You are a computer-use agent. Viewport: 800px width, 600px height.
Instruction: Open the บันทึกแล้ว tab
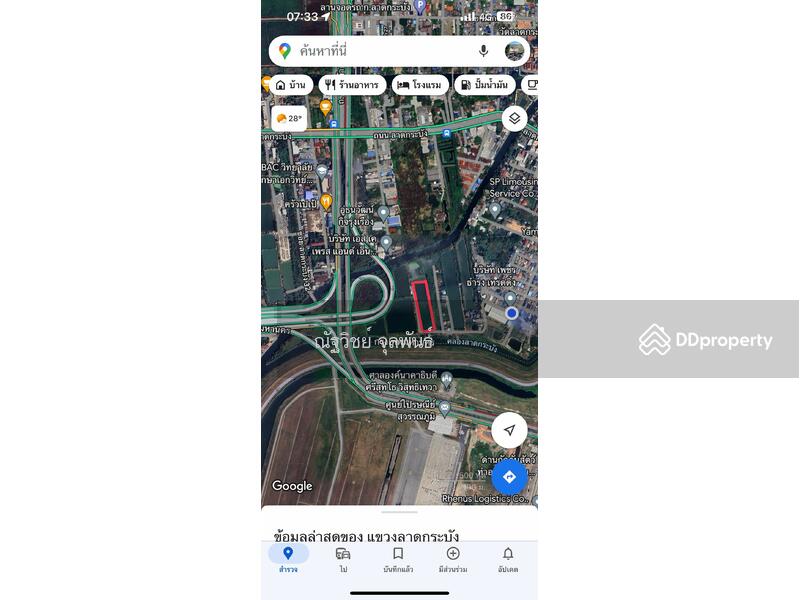coord(398,559)
